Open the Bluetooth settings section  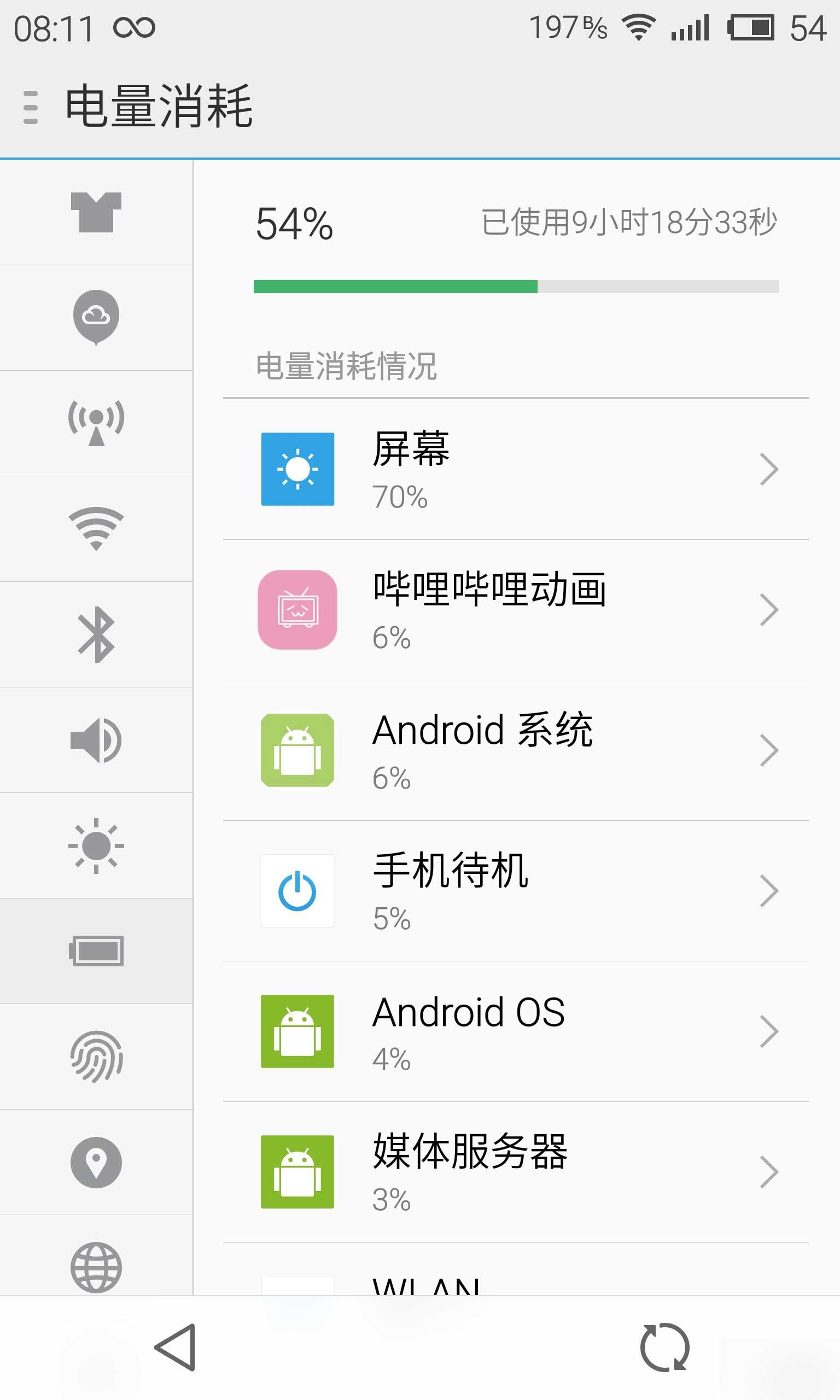point(96,634)
